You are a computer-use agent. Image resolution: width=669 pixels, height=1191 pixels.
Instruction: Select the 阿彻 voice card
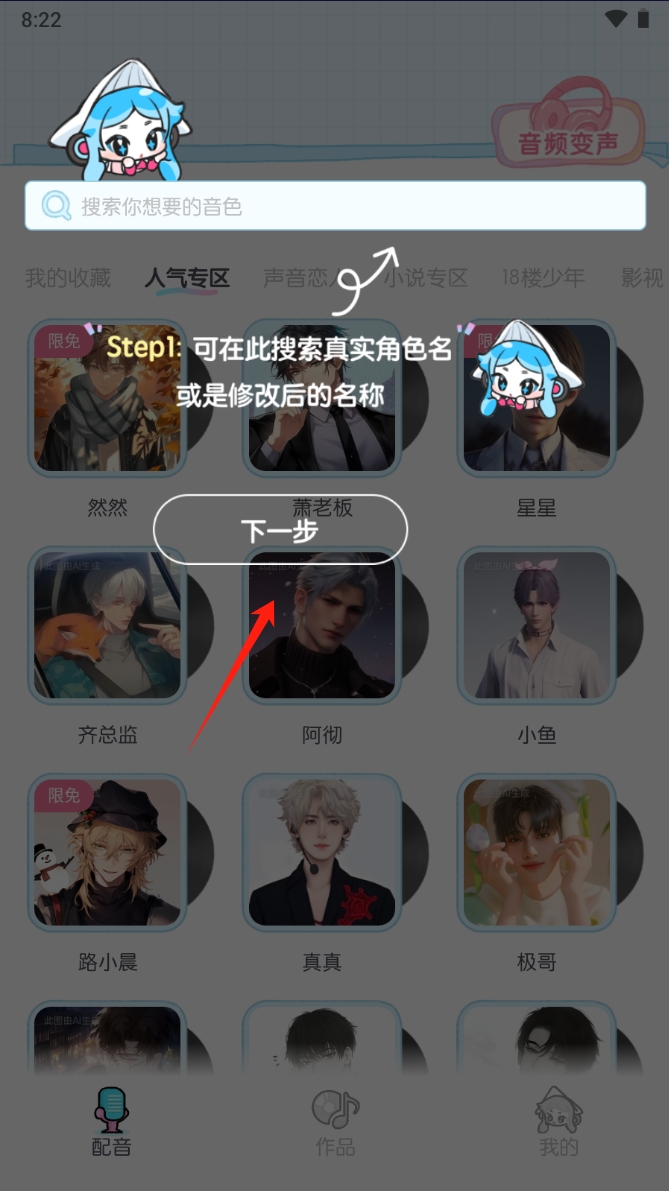(322, 625)
